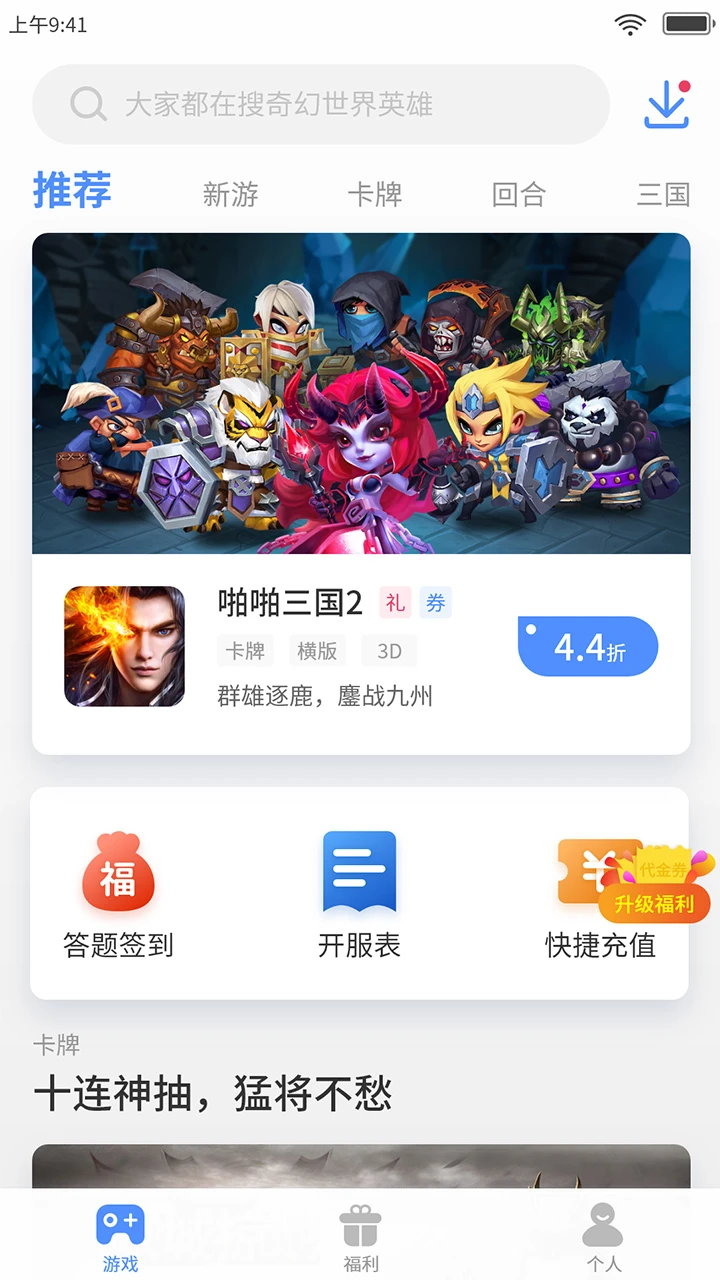
Task: Select the 回合 tab
Action: coord(518,195)
